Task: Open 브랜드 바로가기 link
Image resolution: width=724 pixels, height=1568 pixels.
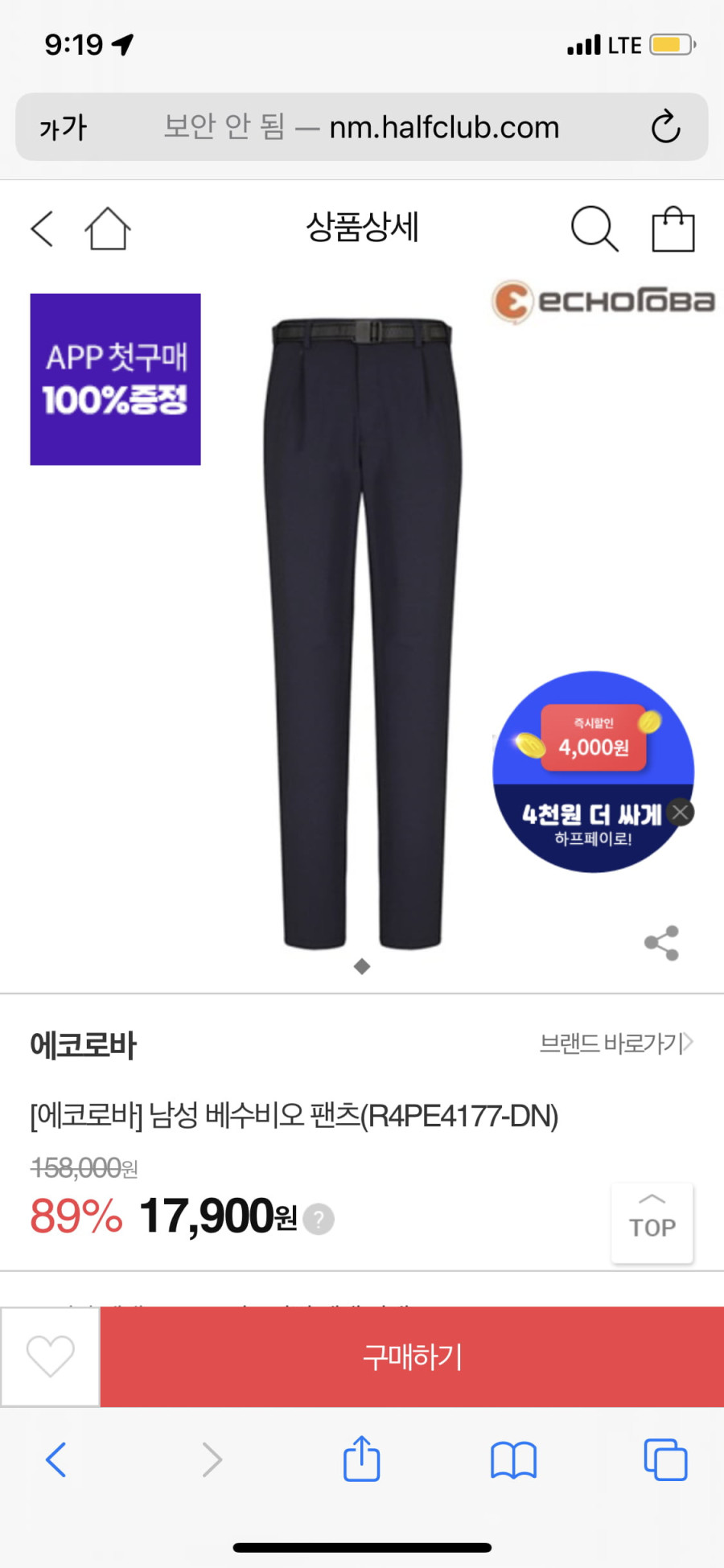Action: (615, 1043)
